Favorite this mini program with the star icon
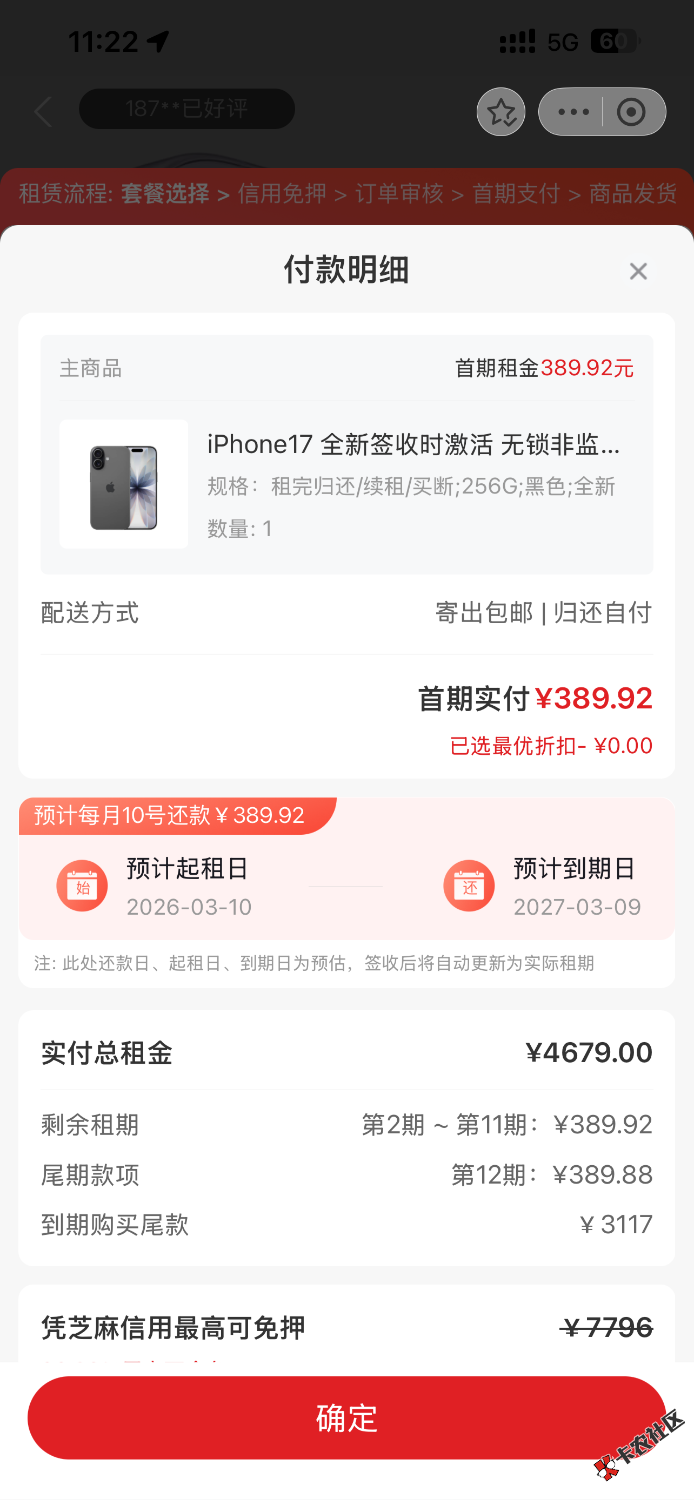Viewport: 694px width, 1500px height. 501,112
